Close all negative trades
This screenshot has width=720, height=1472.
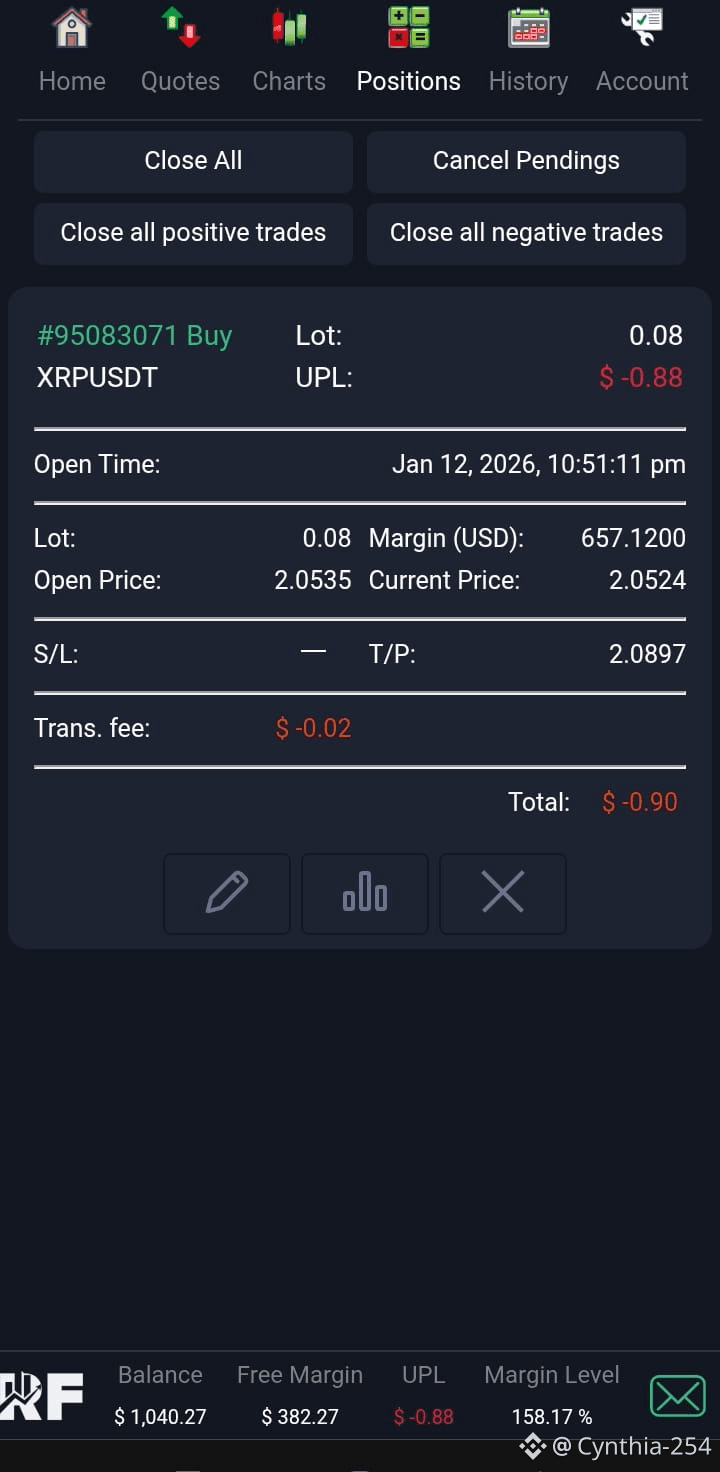[x=526, y=233]
